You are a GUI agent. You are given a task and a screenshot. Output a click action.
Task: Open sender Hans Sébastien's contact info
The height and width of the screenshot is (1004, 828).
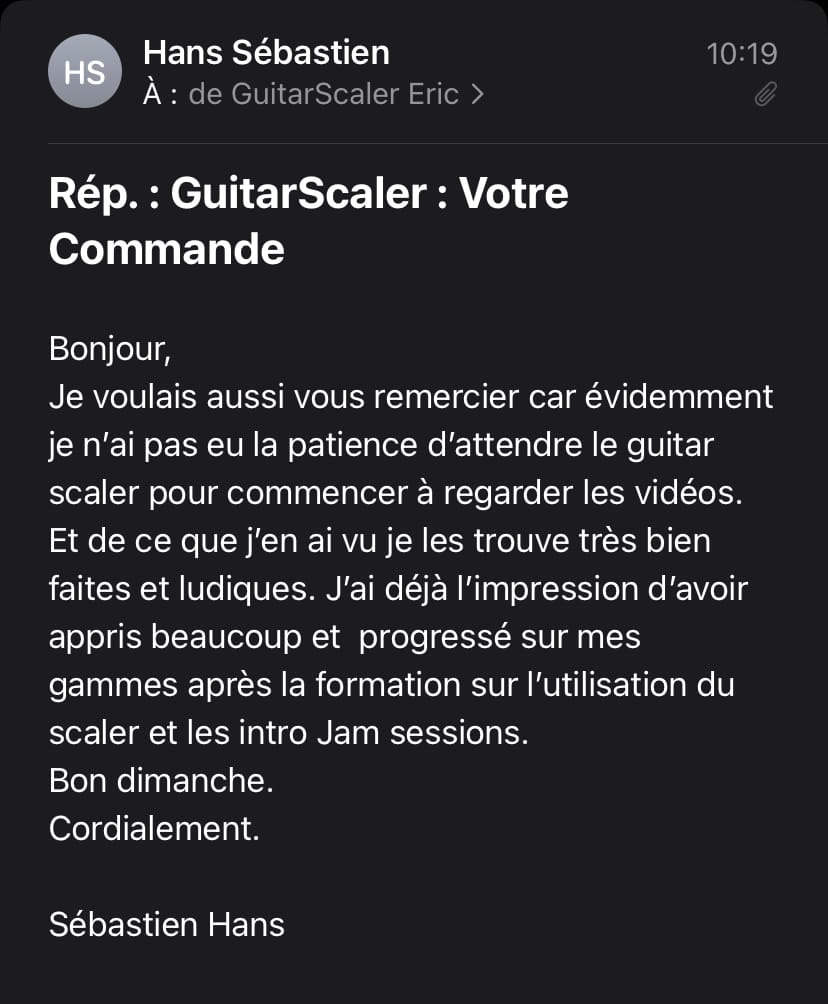point(266,52)
